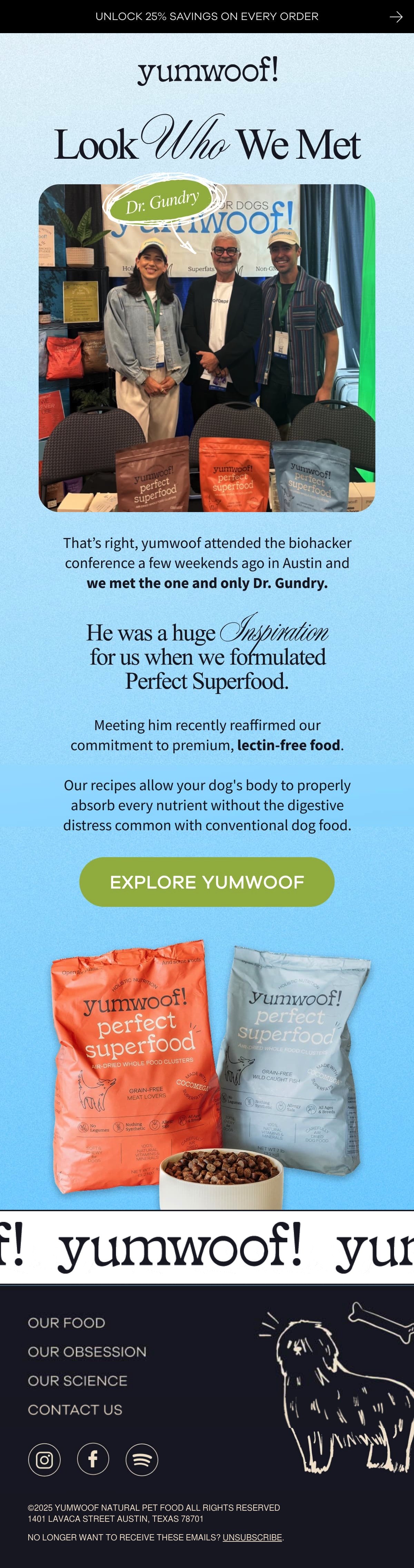Open the Our Science footer link
The width and height of the screenshot is (414, 1568).
78,1381
